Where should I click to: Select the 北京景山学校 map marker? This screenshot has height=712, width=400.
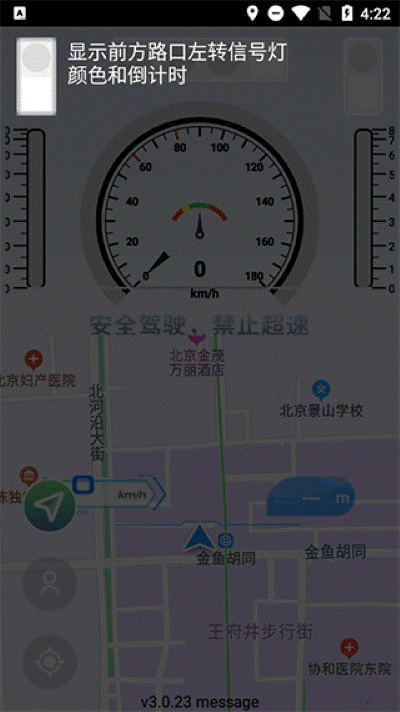(321, 391)
